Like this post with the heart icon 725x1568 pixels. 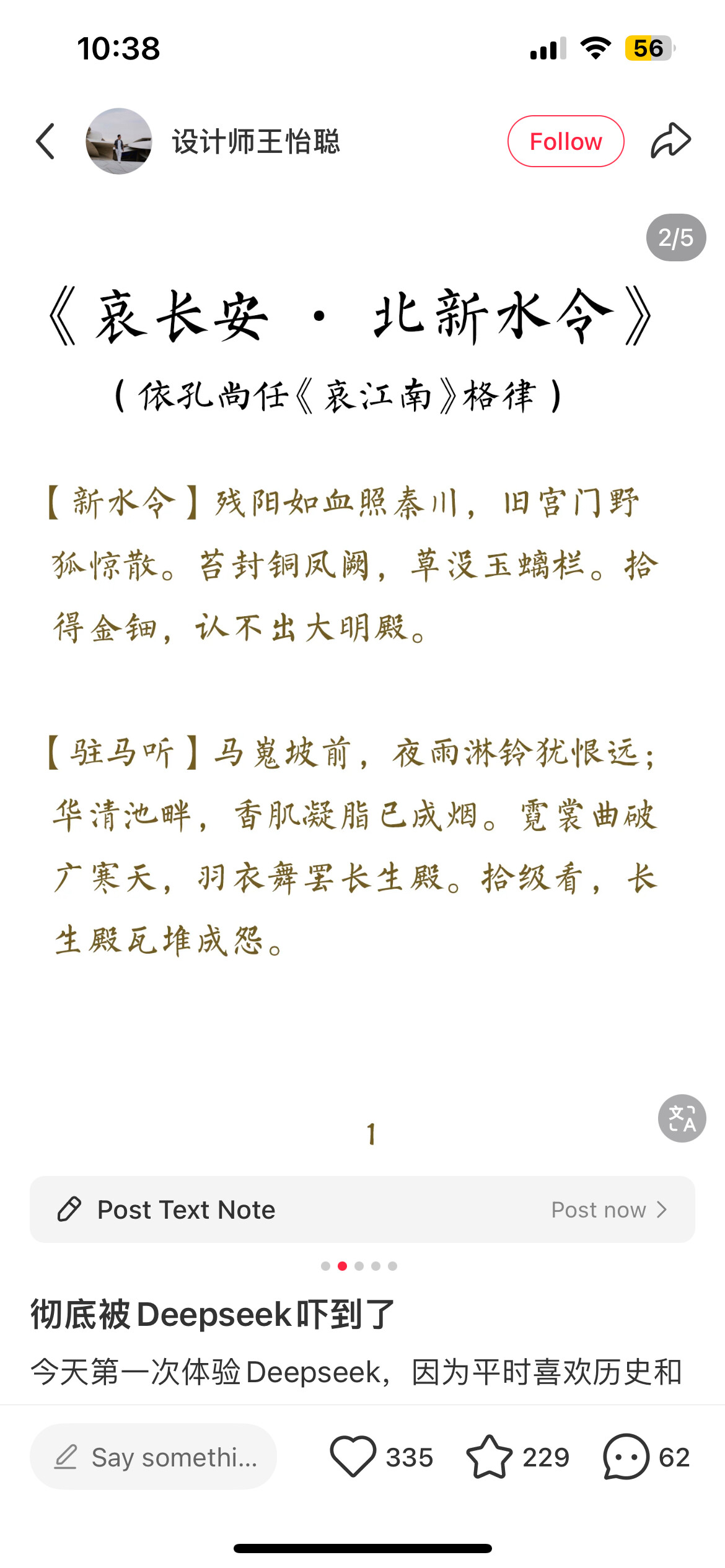(x=353, y=1457)
